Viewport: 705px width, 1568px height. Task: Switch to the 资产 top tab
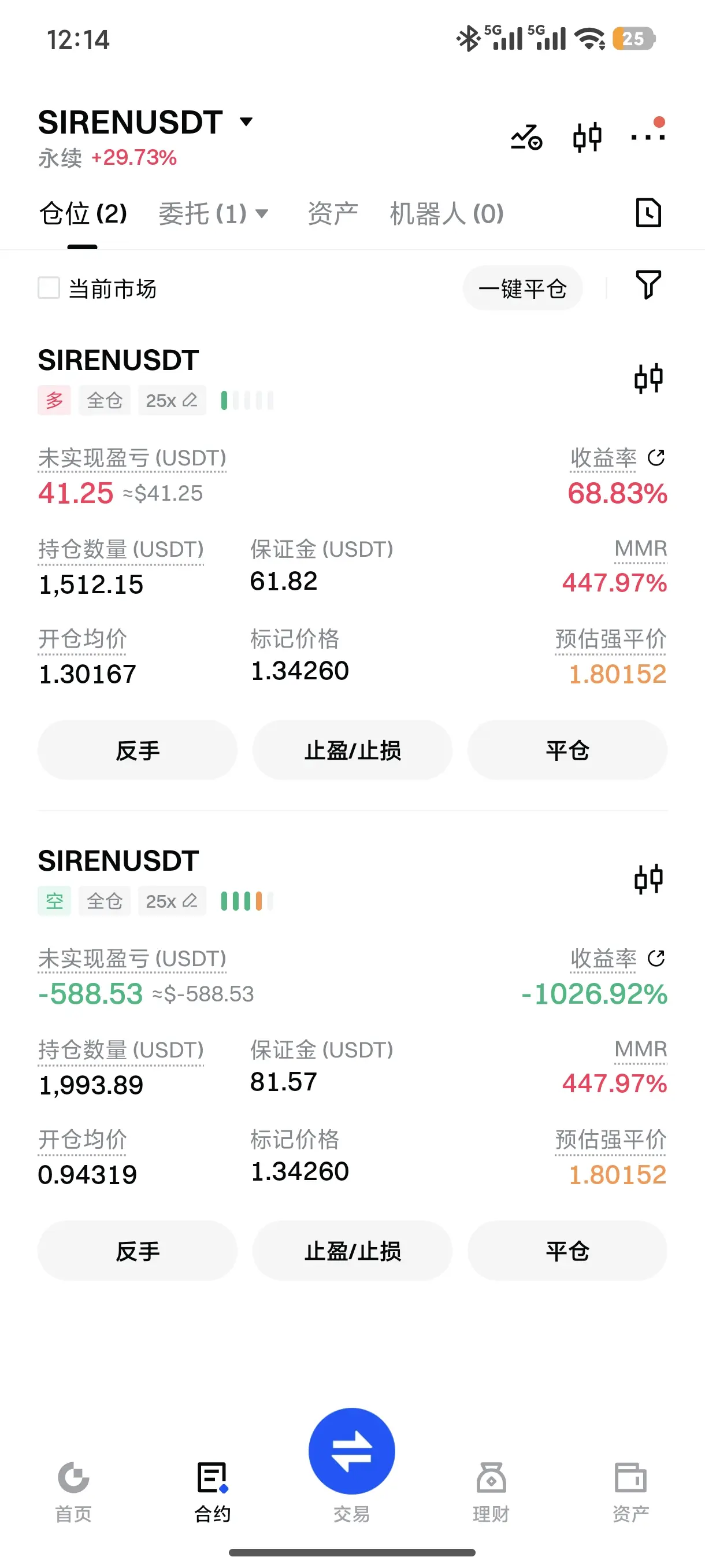coord(333,214)
